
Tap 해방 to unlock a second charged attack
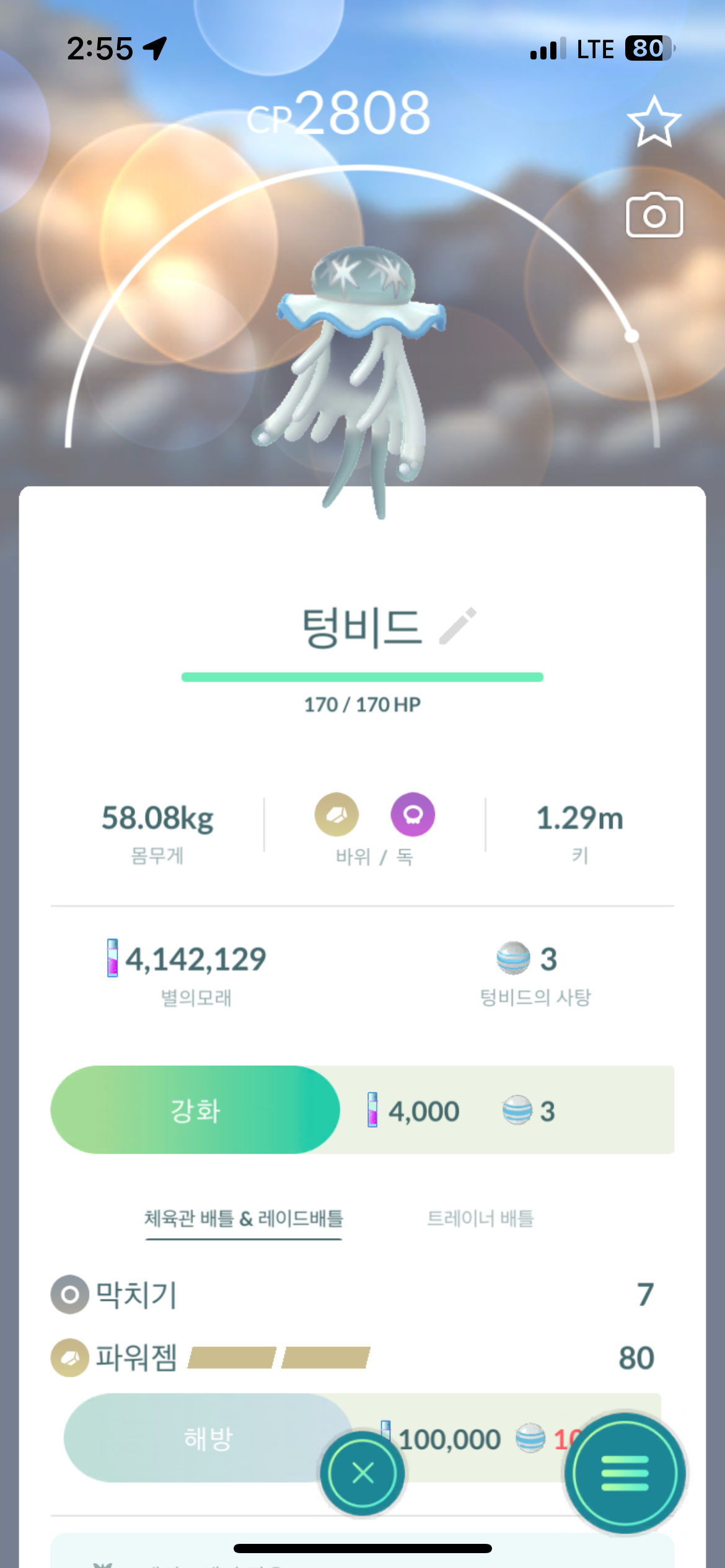click(x=208, y=1438)
